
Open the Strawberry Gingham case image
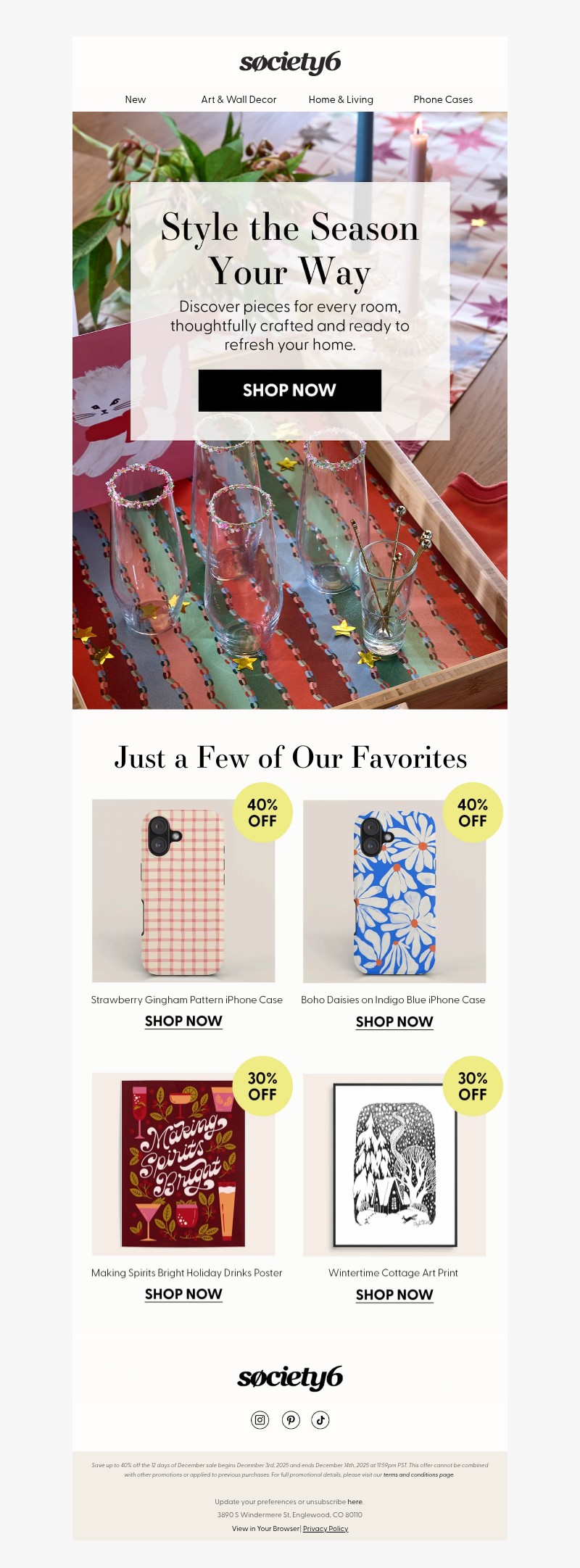(x=183, y=892)
